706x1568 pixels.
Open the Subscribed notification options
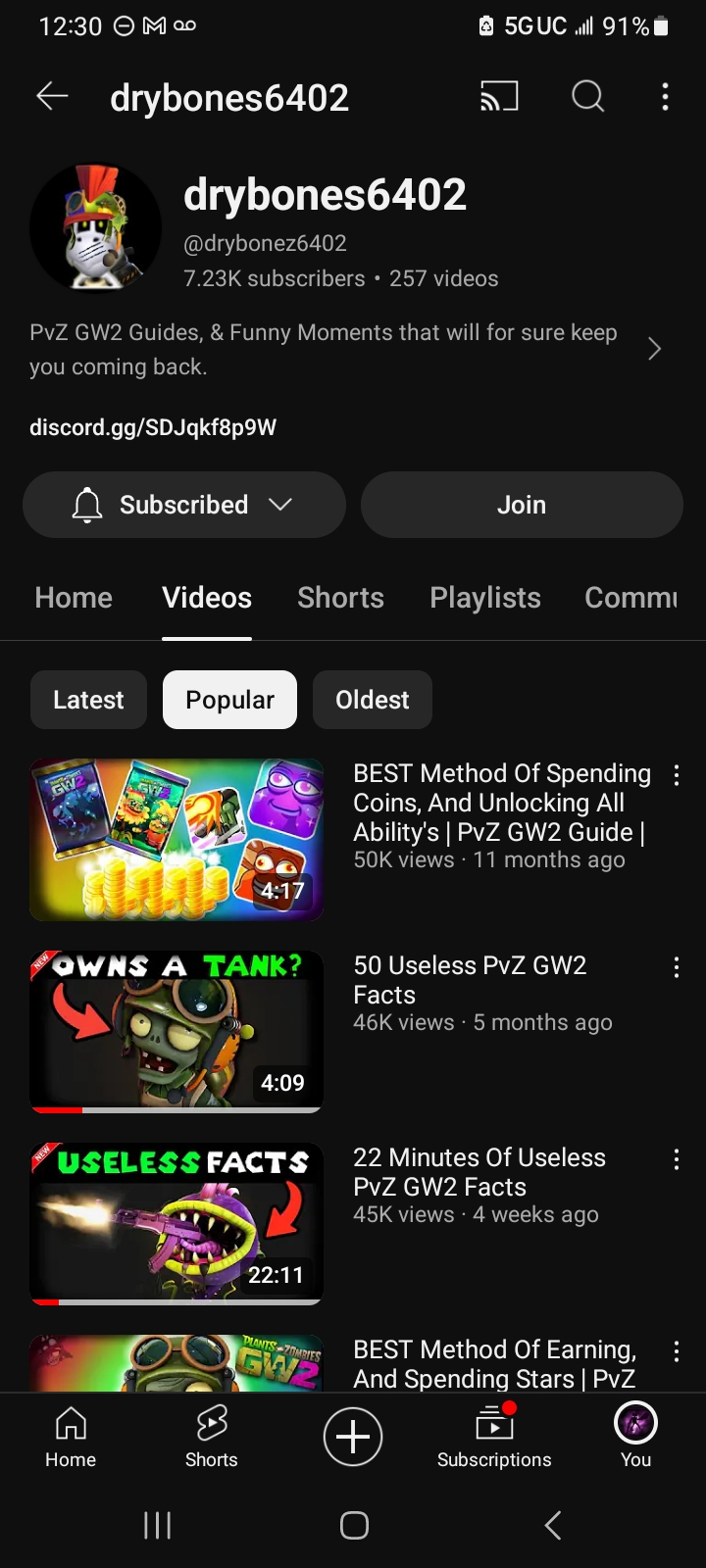(184, 505)
